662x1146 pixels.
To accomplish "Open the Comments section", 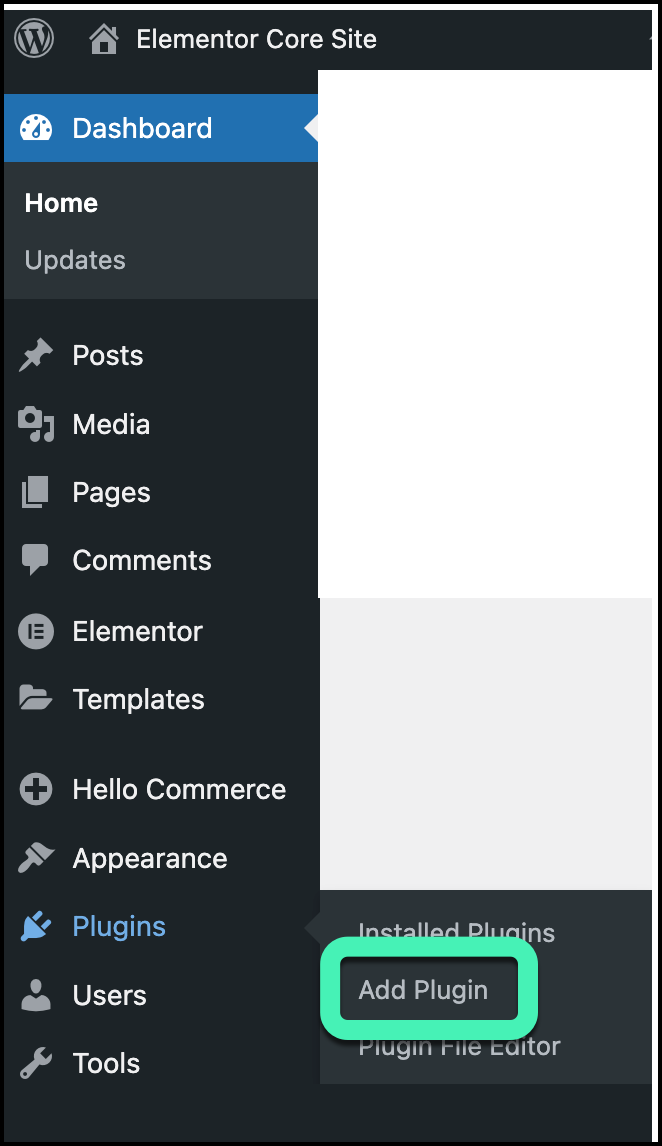I will 141,560.
